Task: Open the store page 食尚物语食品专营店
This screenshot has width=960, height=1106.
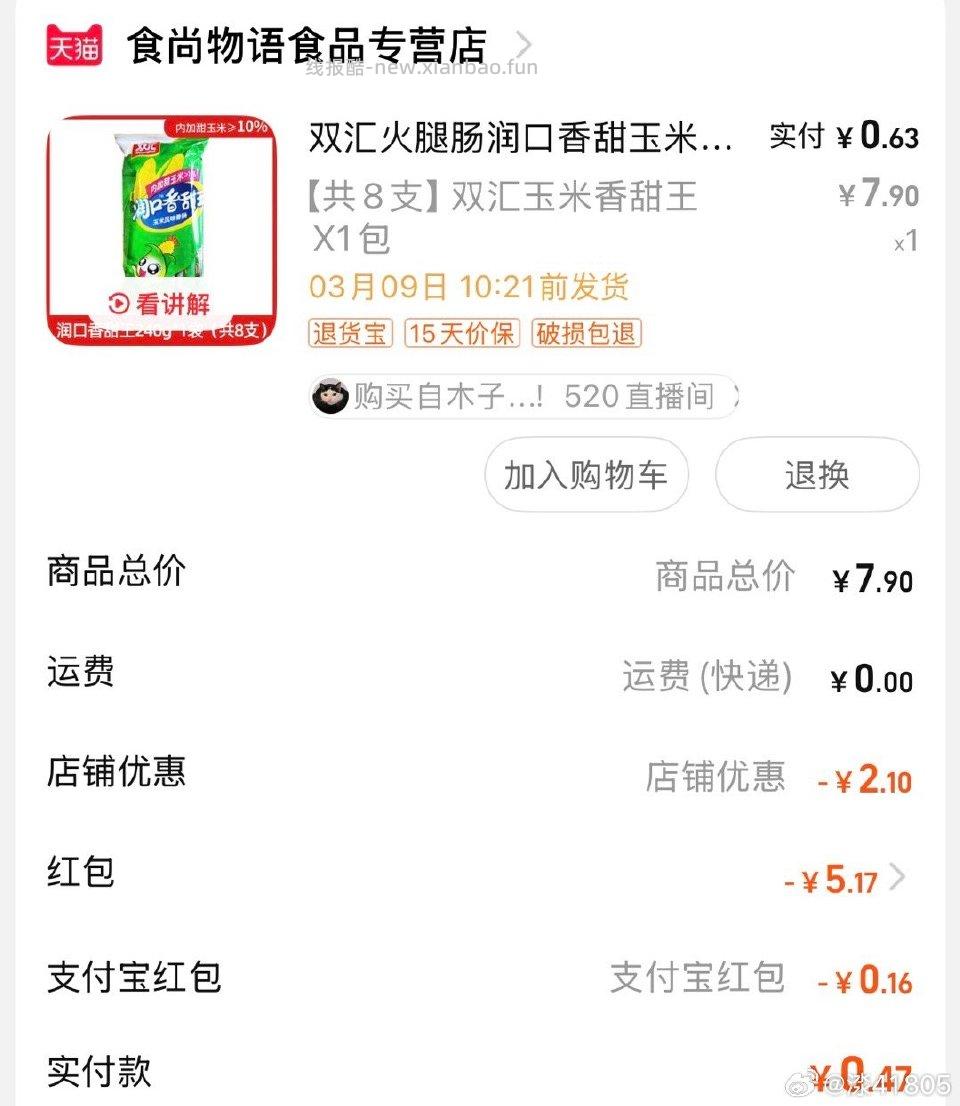Action: tap(300, 43)
